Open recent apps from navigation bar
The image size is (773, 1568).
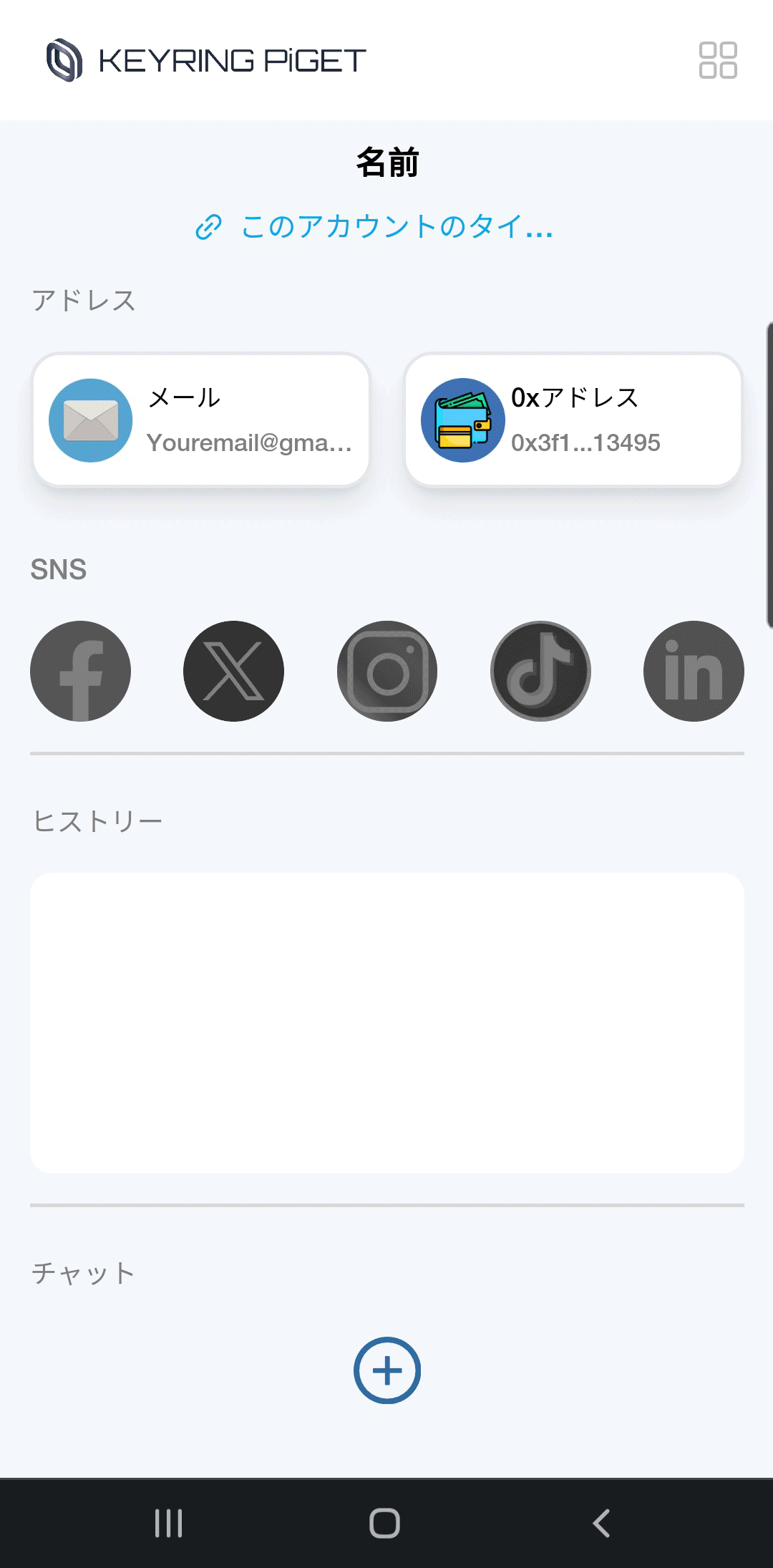[169, 1523]
